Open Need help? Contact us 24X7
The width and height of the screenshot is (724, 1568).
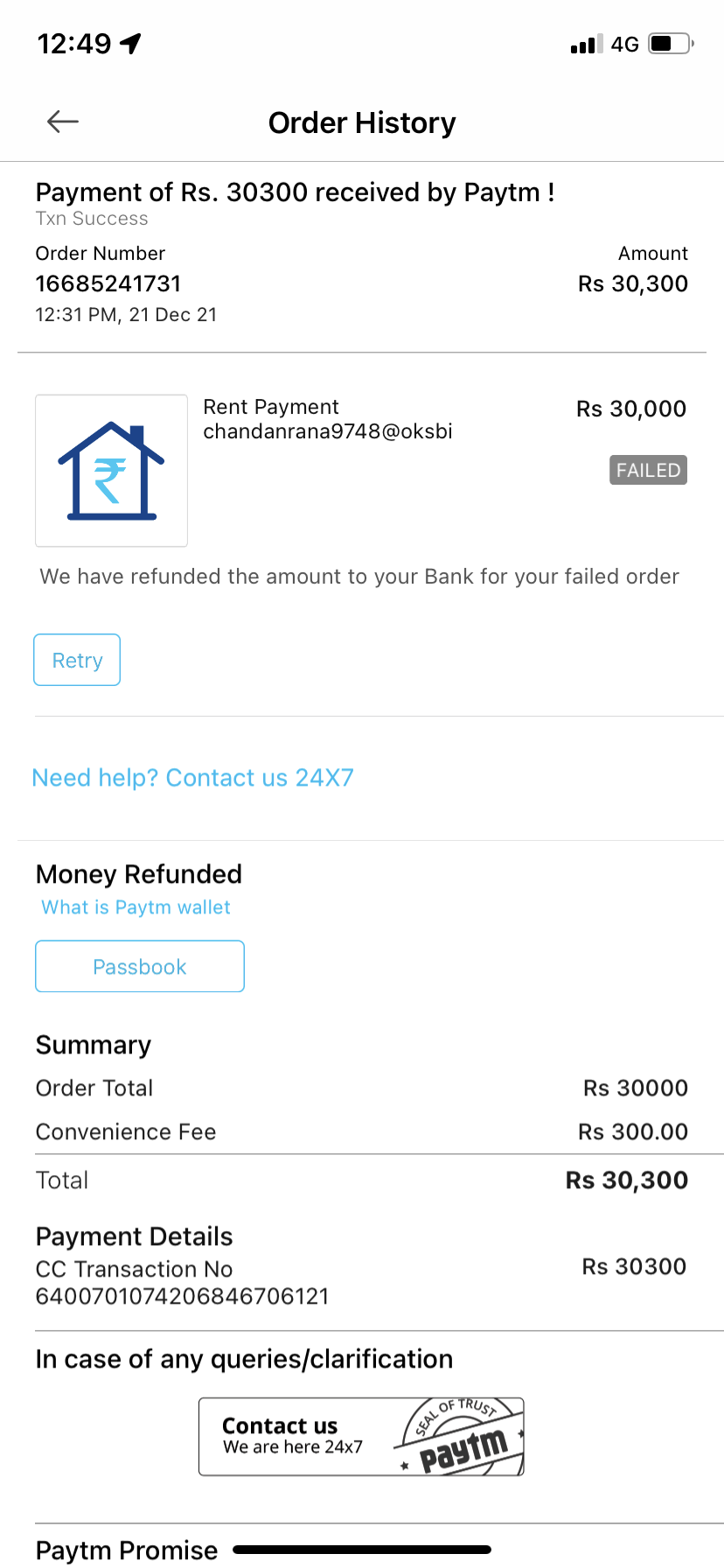click(192, 778)
